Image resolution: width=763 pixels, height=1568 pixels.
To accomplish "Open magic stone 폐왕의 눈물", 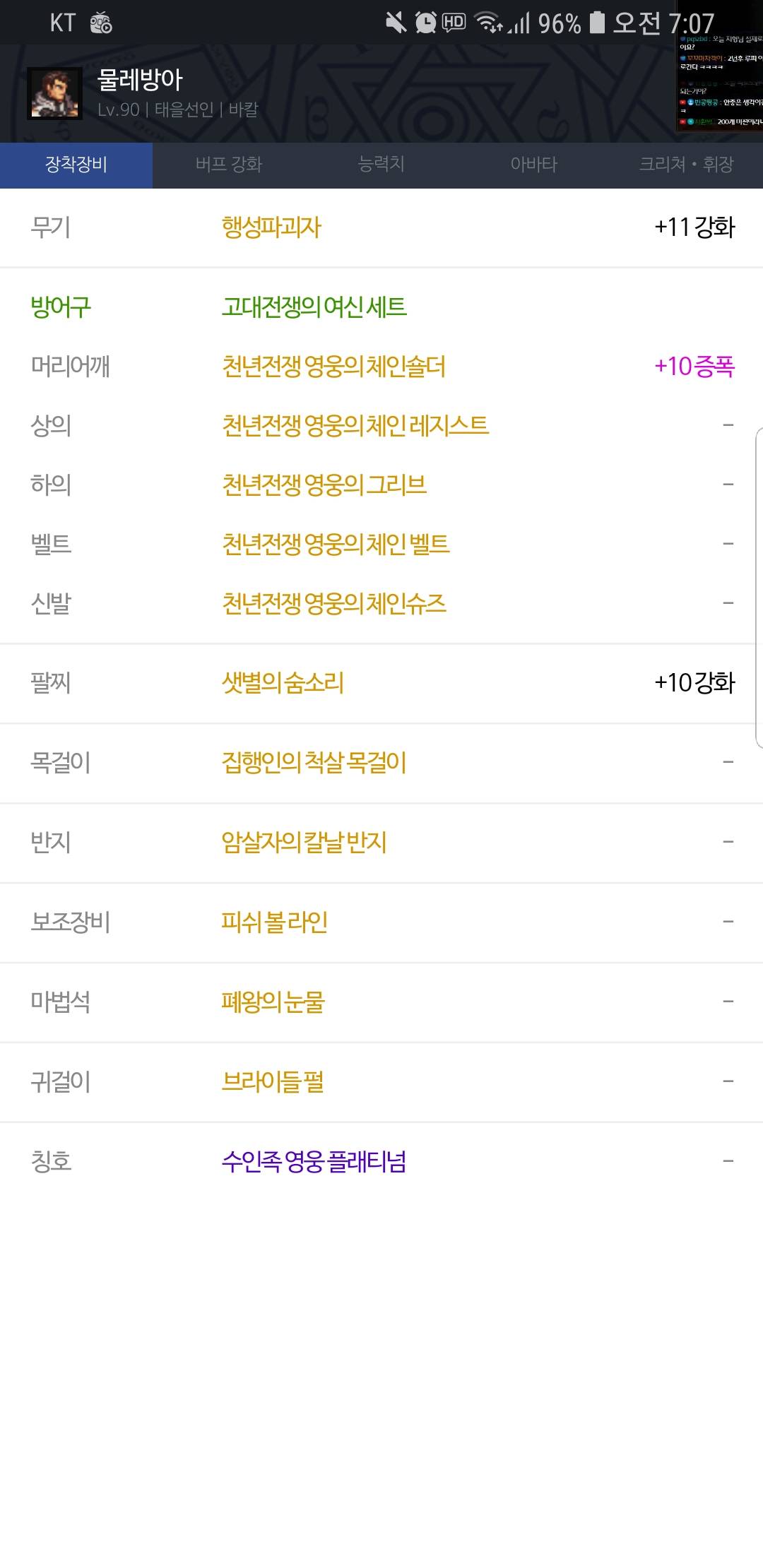I will [x=273, y=1002].
